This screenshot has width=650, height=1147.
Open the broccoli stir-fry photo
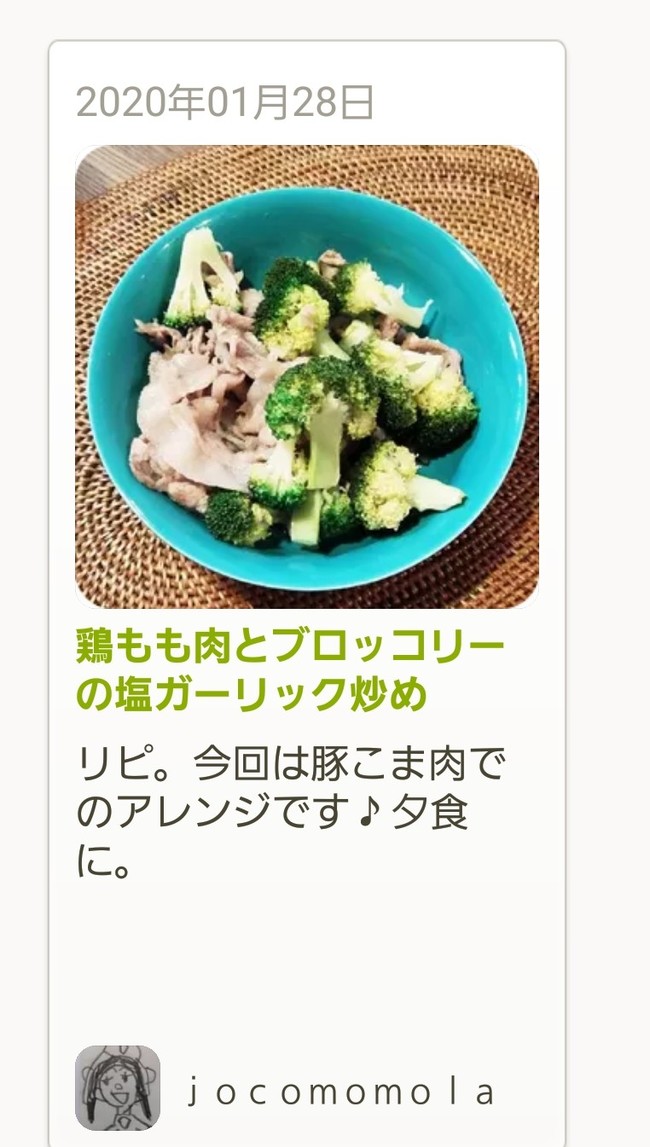(x=307, y=377)
